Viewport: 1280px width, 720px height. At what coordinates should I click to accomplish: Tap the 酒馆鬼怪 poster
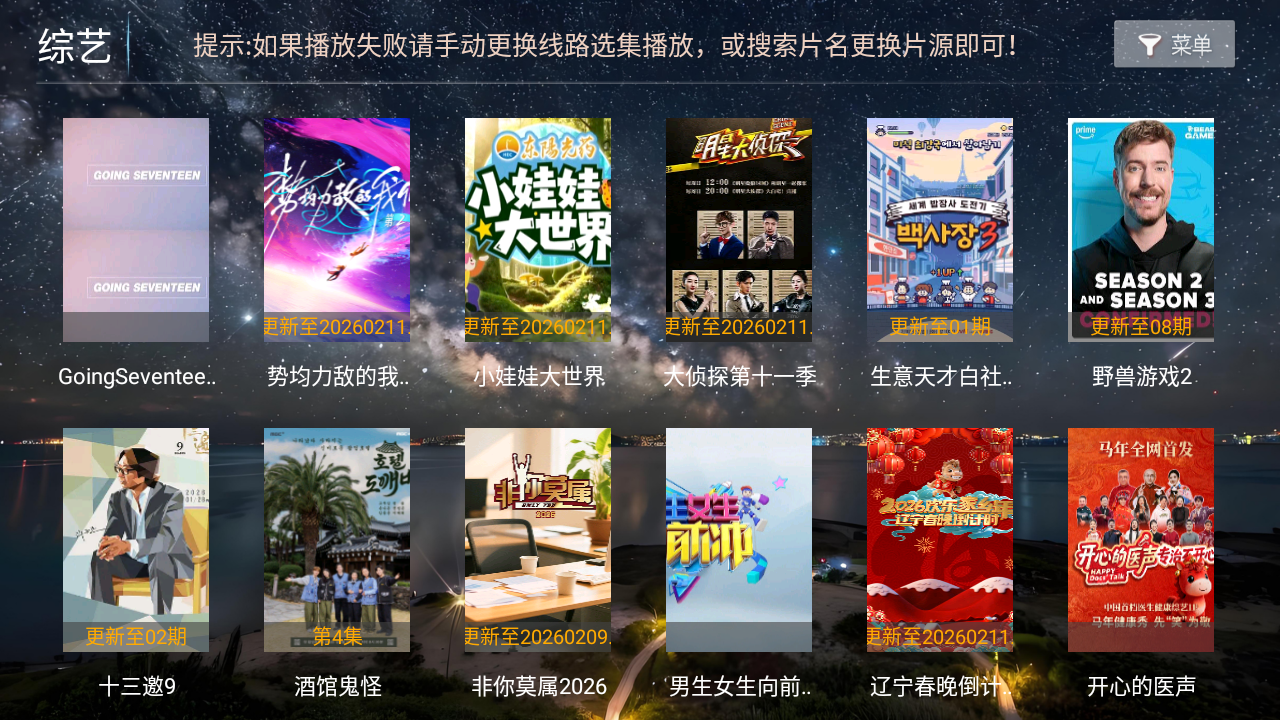[x=337, y=540]
